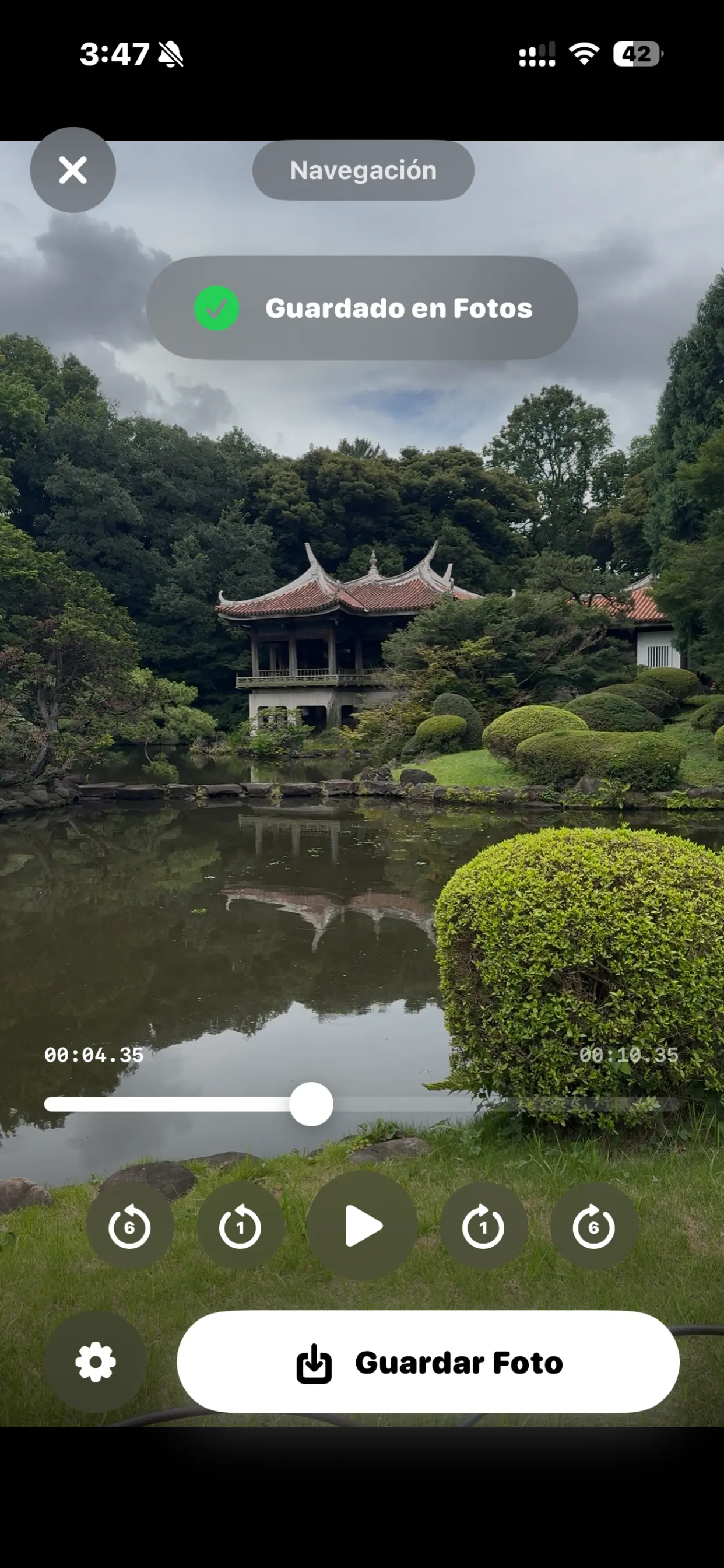Dismiss the Guardado en Fotos notification
The height and width of the screenshot is (1568, 724).
point(365,309)
